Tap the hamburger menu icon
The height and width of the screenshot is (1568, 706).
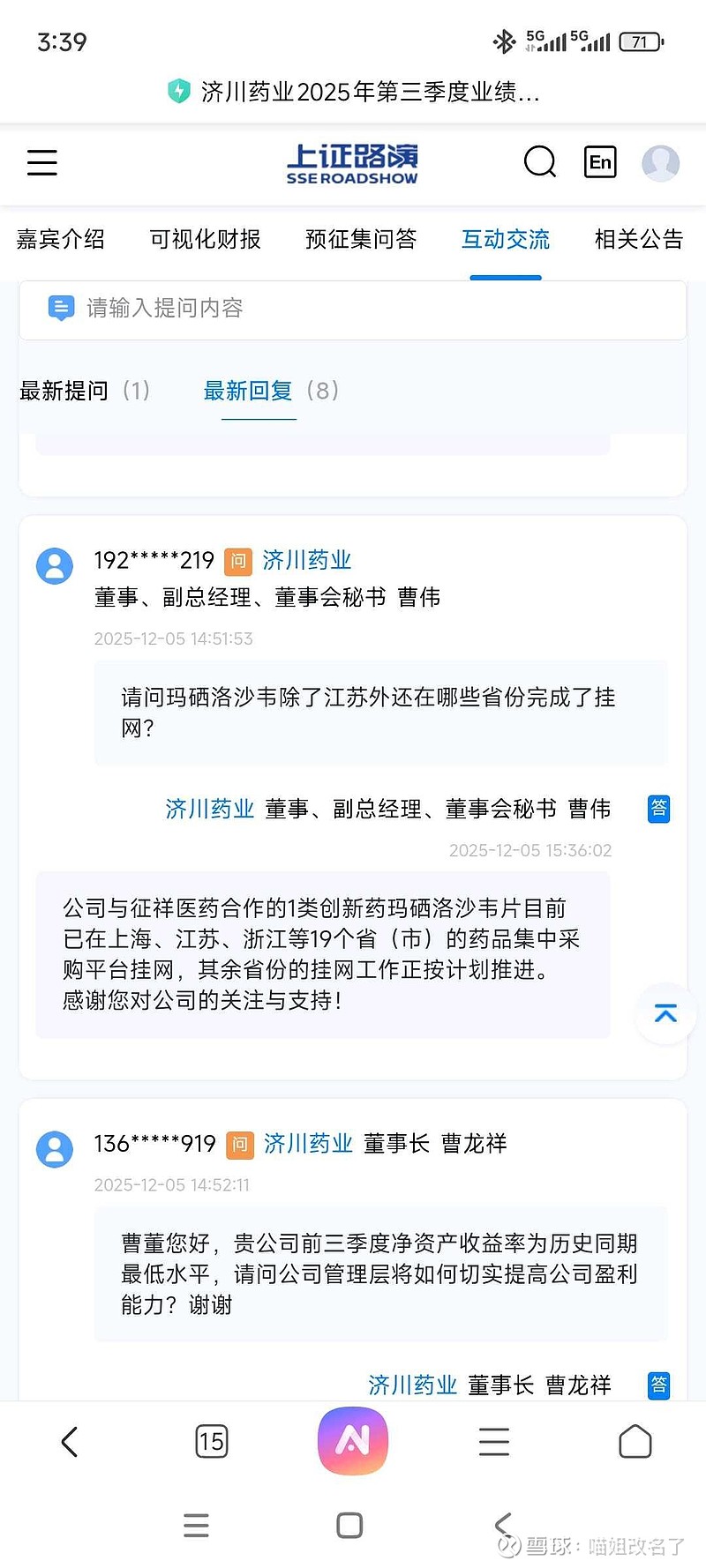(41, 162)
